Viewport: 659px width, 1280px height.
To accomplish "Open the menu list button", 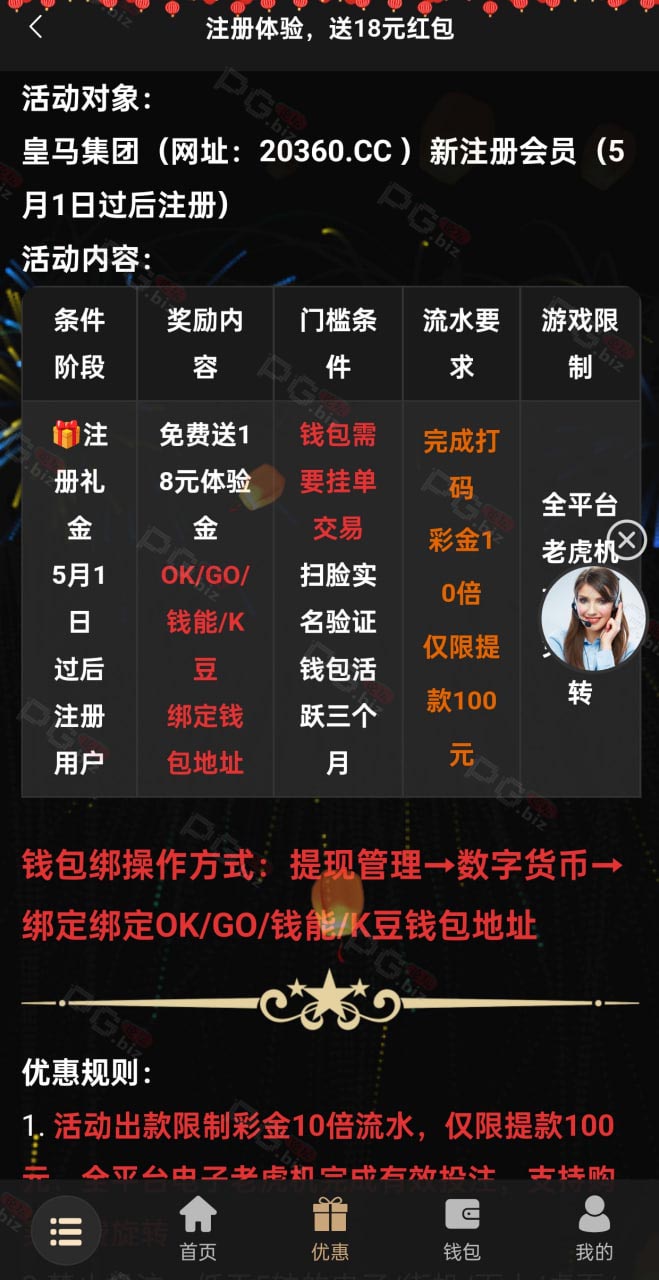I will pyautogui.click(x=66, y=1231).
